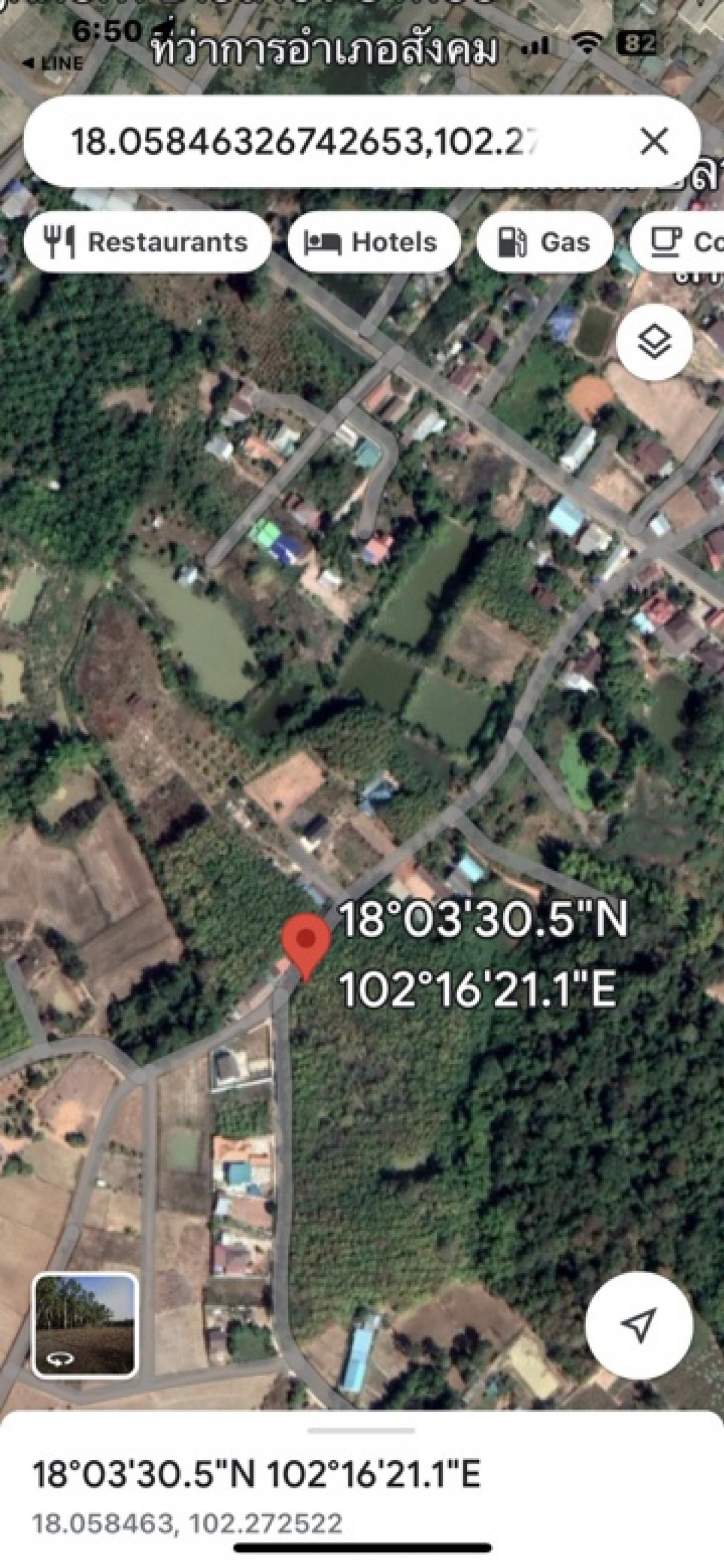Edit the coordinates search field

click(305, 142)
